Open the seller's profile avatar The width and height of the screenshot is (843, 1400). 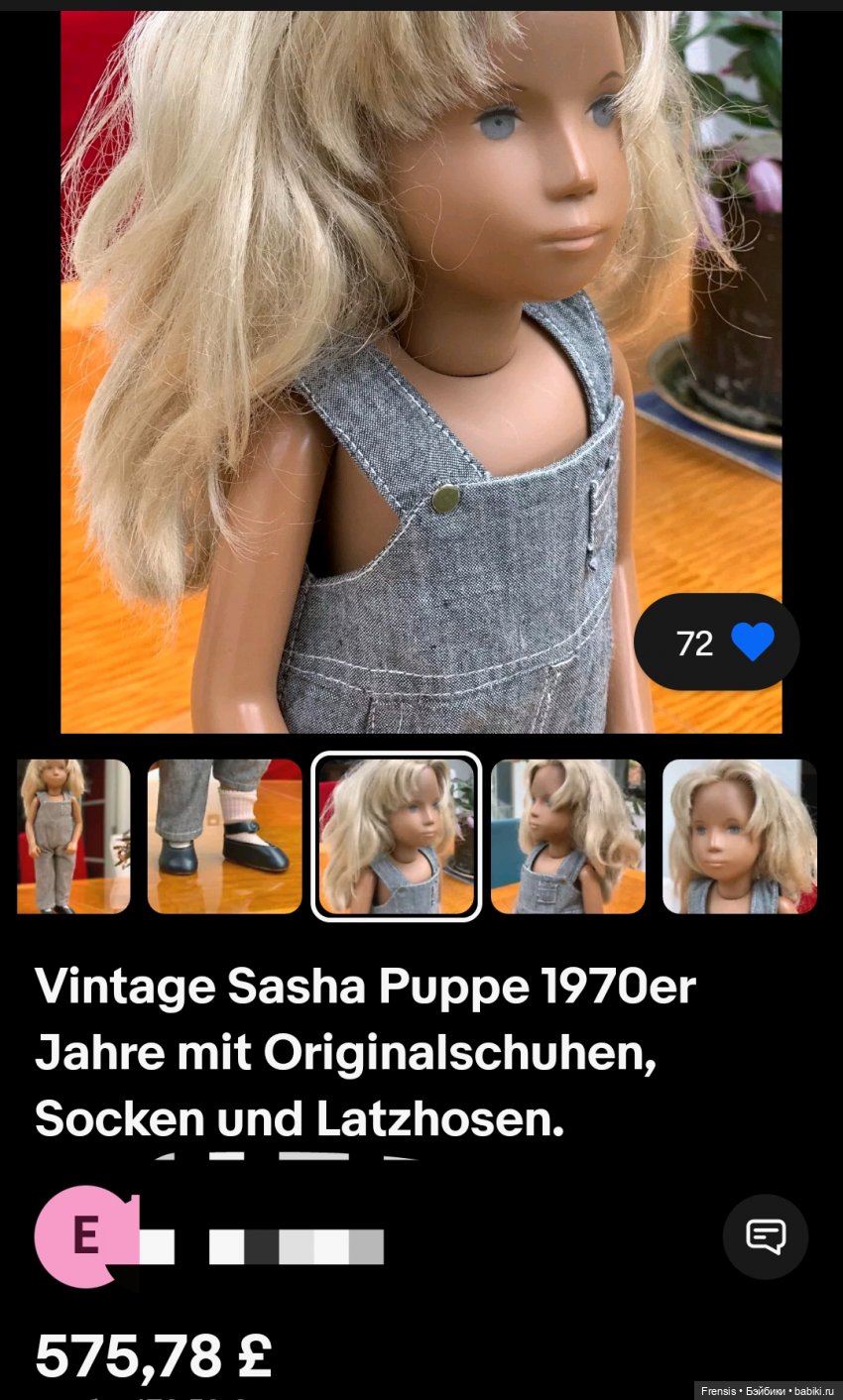tap(84, 1236)
